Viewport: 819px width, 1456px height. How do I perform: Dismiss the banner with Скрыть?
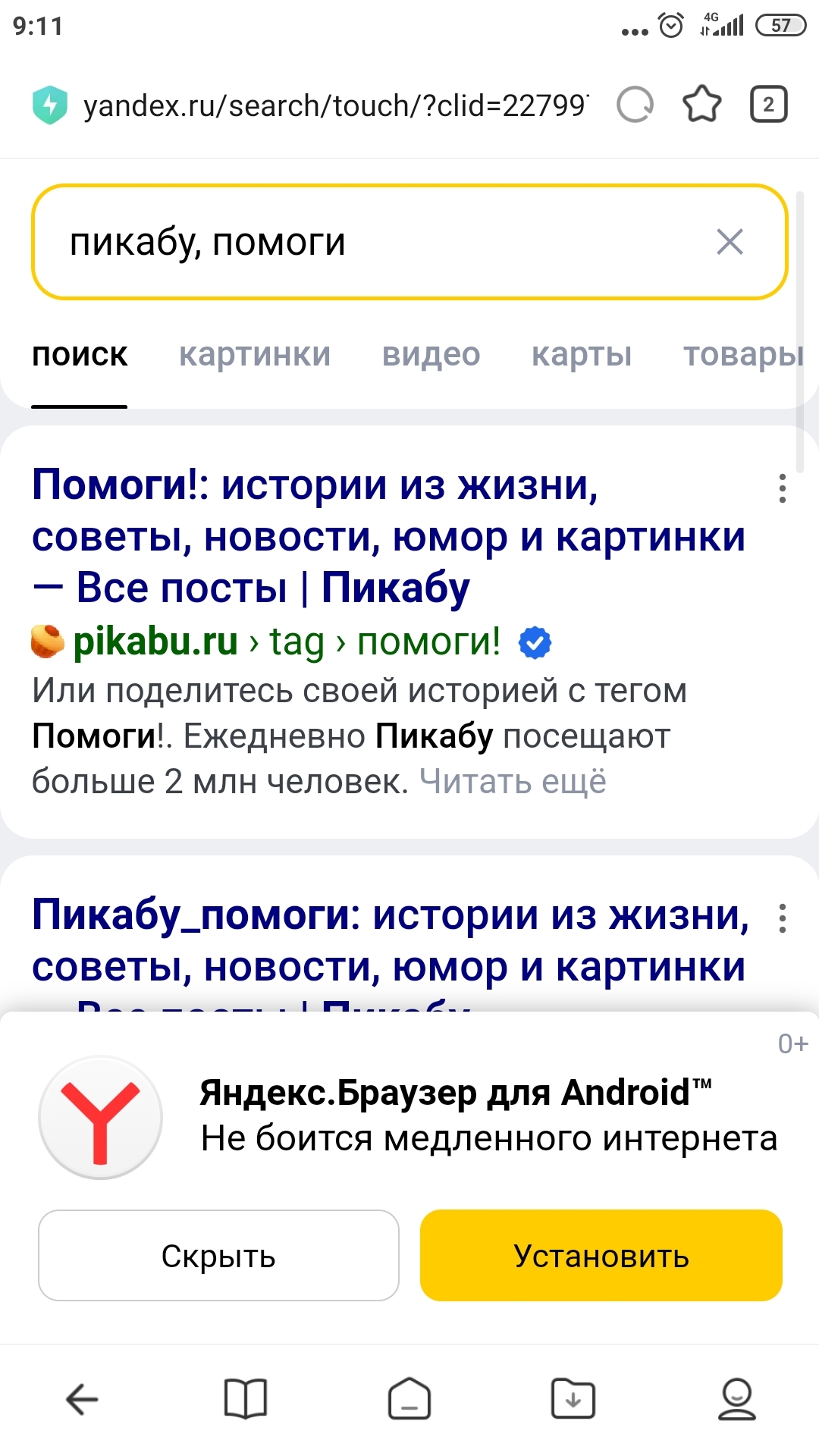(218, 1256)
